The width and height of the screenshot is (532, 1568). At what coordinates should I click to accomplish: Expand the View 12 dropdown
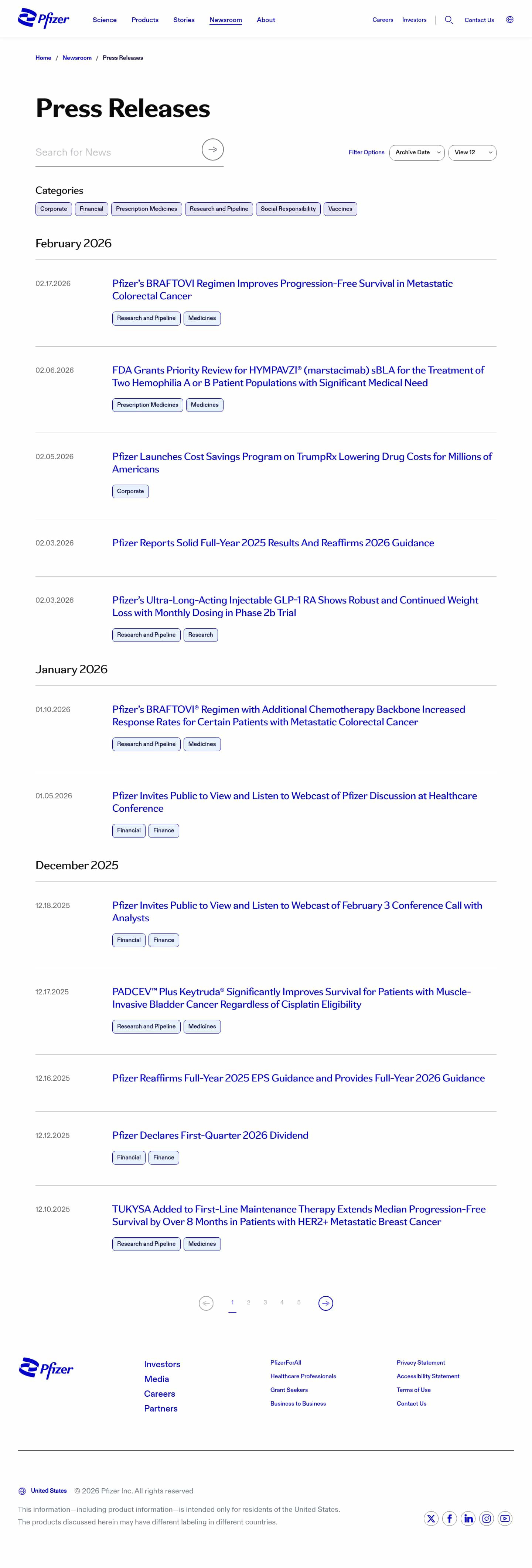coord(472,153)
